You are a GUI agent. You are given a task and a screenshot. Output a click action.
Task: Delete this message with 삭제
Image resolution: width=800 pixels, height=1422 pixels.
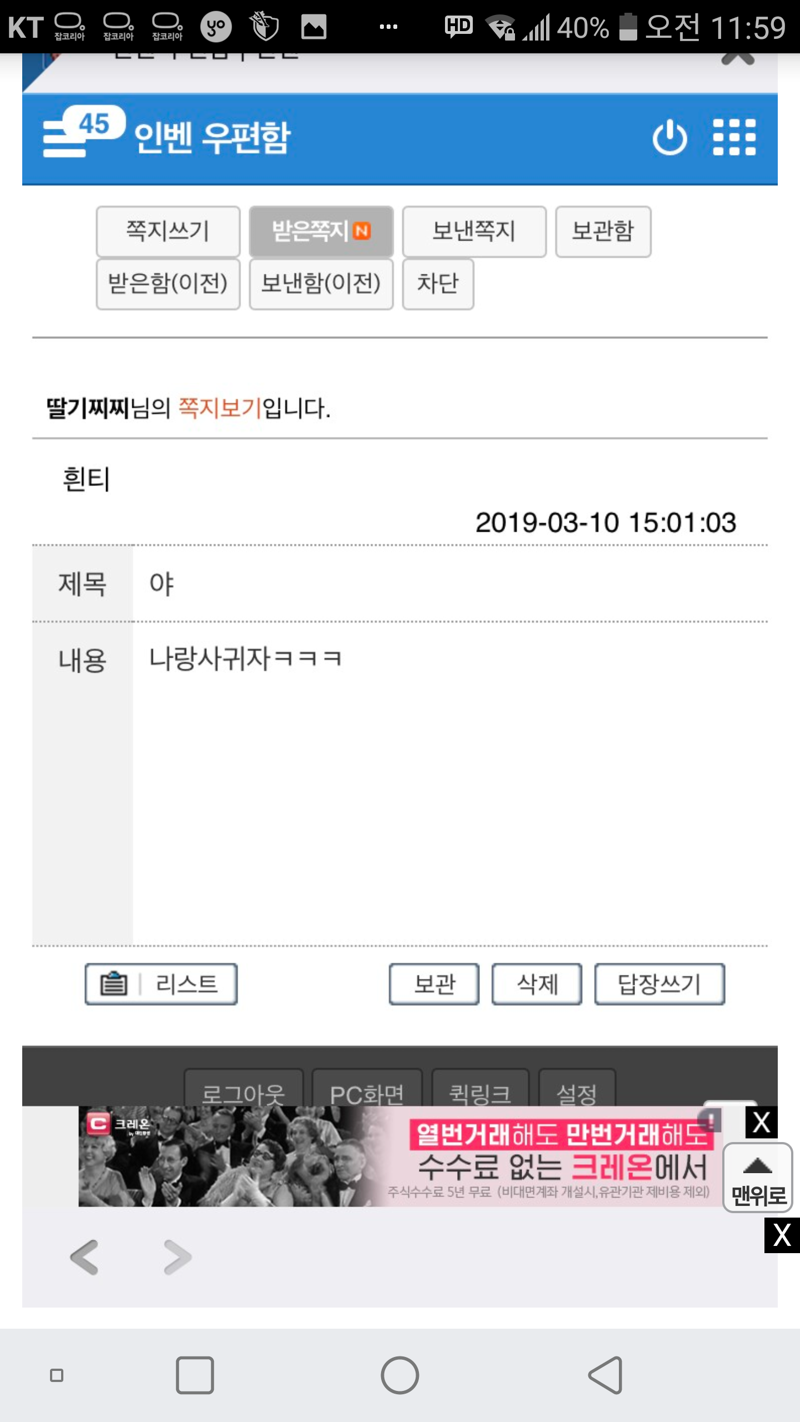point(537,984)
